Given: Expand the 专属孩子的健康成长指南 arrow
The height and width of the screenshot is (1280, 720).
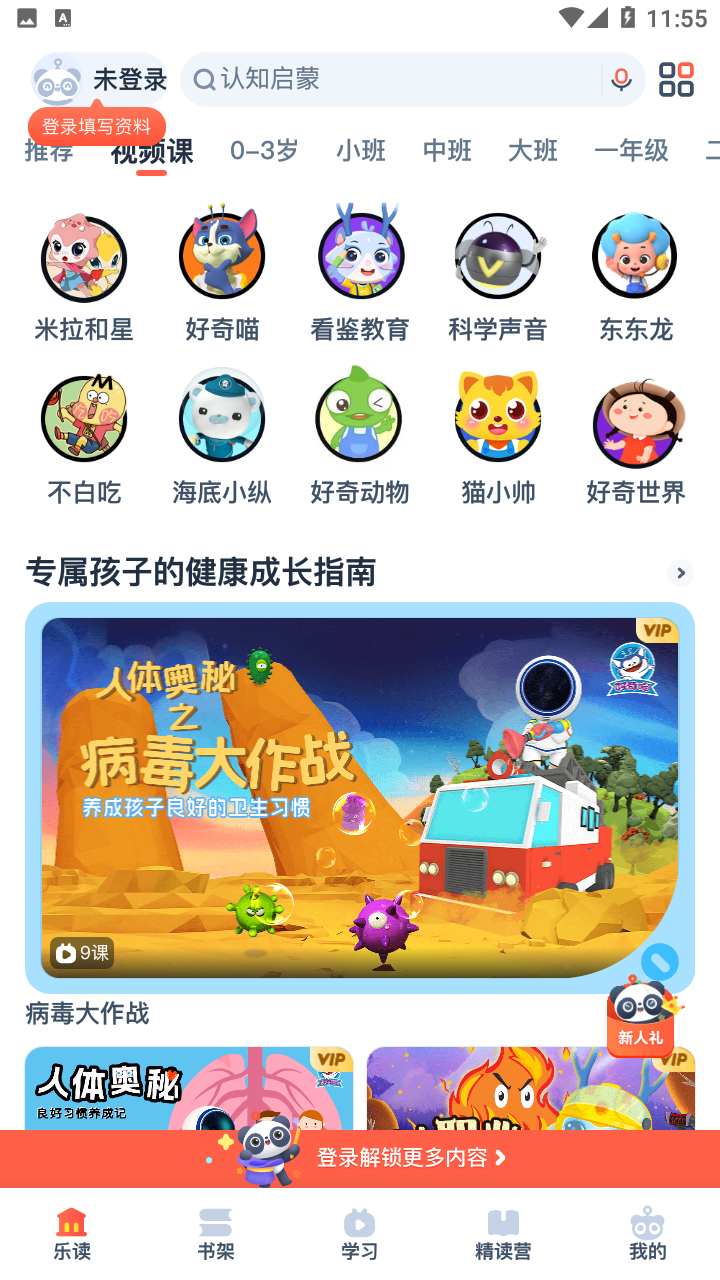Looking at the screenshot, I should (x=680, y=573).
